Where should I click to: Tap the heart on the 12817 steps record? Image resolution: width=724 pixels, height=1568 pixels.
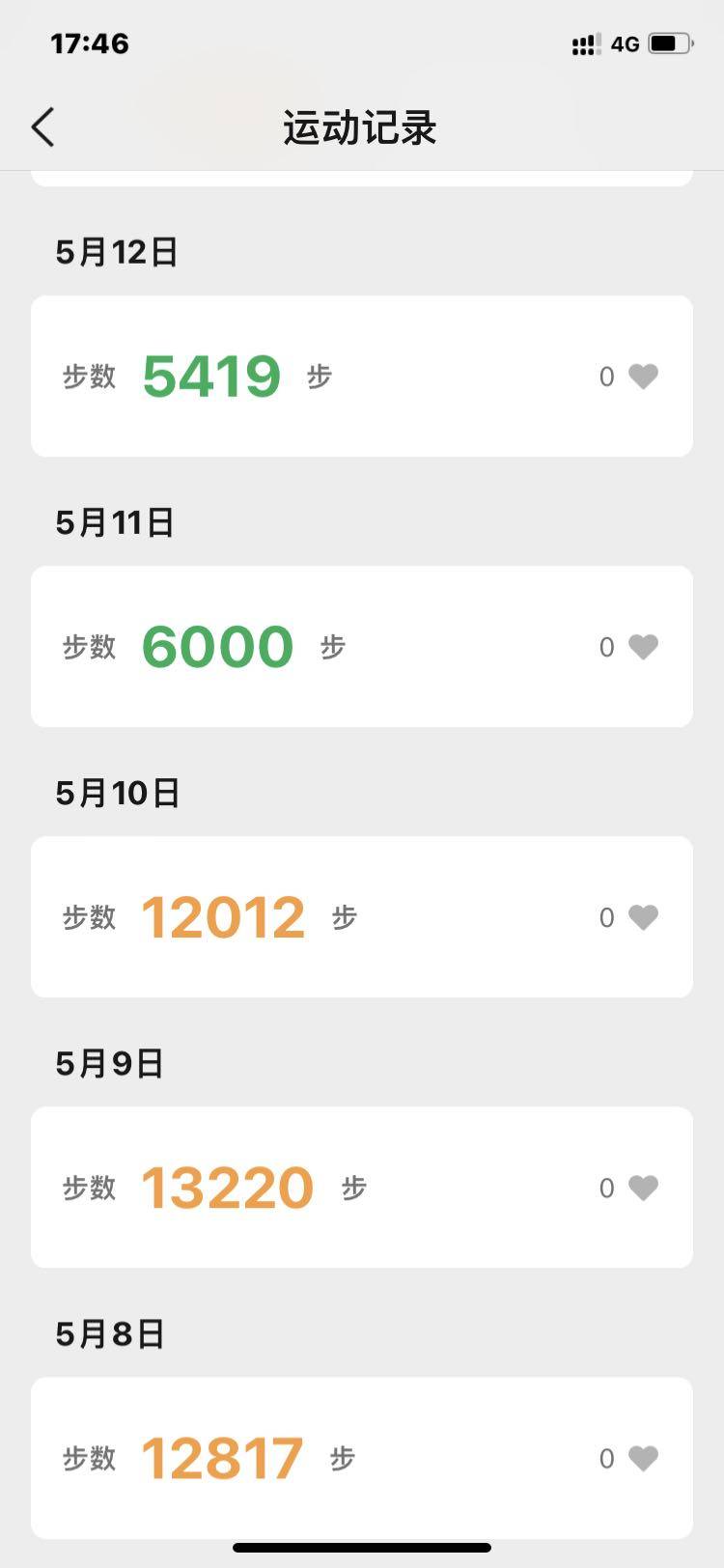click(x=643, y=1457)
